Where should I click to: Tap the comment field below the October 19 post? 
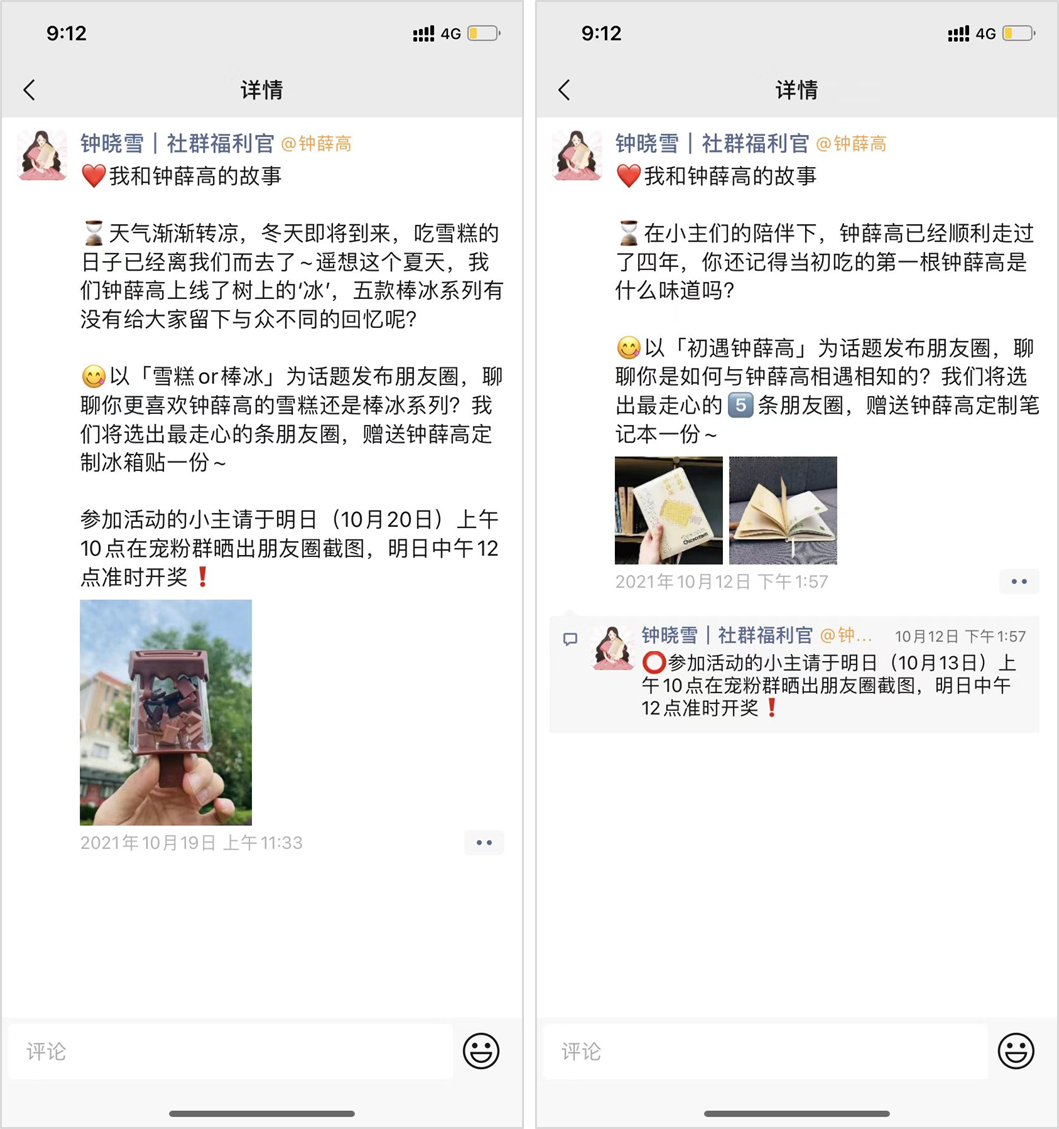click(x=230, y=1051)
